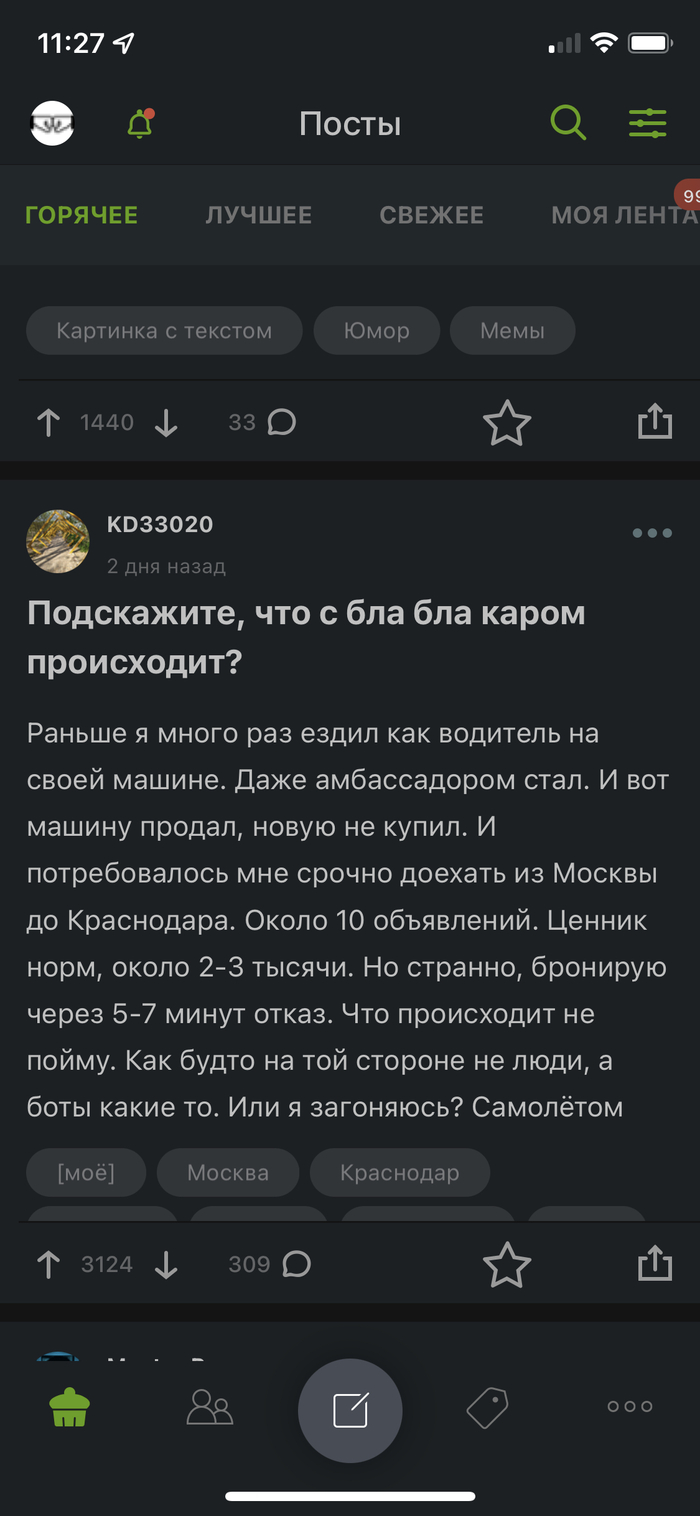The image size is (700, 1516).
Task: Open feed filter settings sliders
Action: coord(648,124)
